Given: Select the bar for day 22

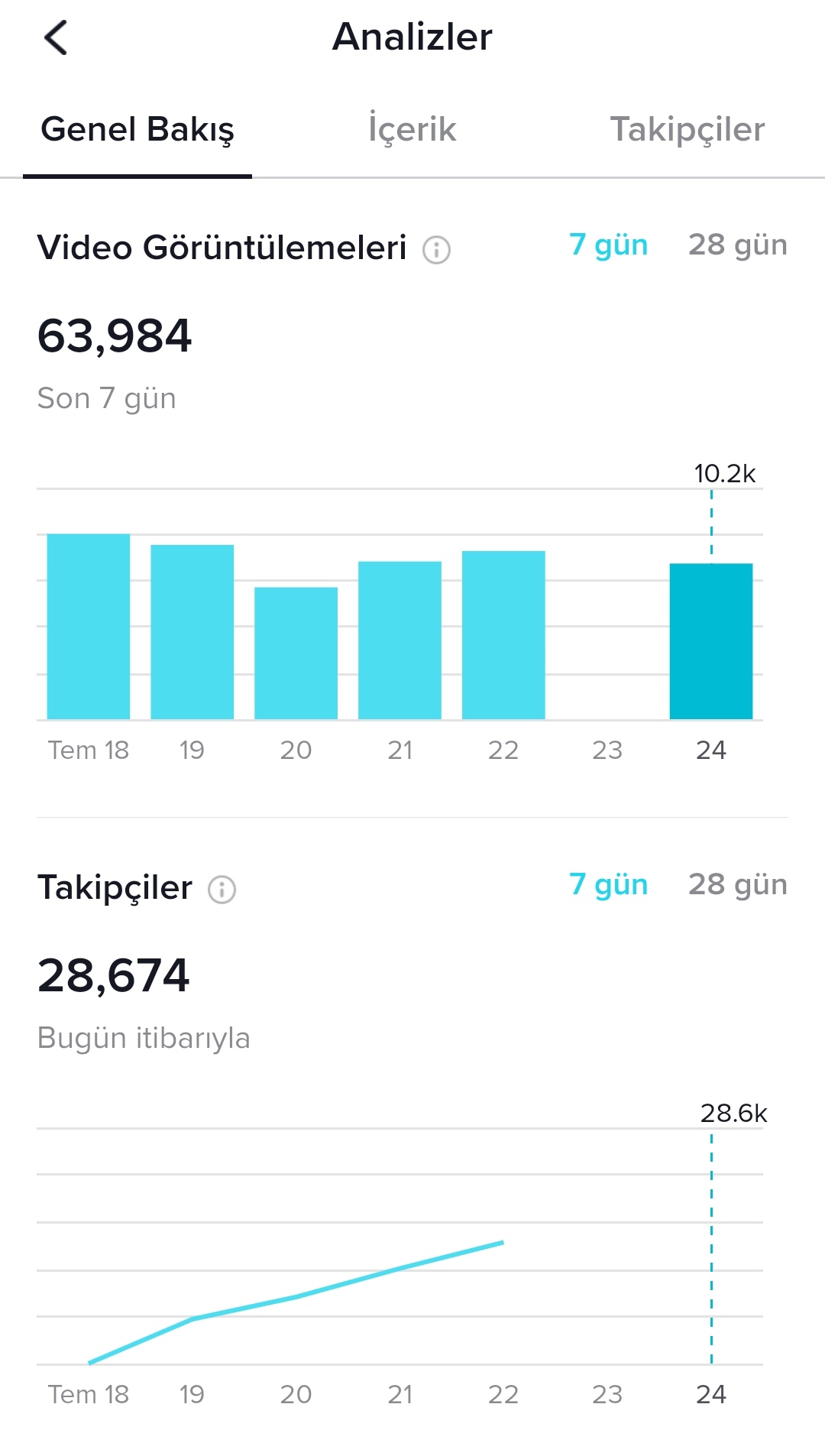Looking at the screenshot, I should (503, 635).
